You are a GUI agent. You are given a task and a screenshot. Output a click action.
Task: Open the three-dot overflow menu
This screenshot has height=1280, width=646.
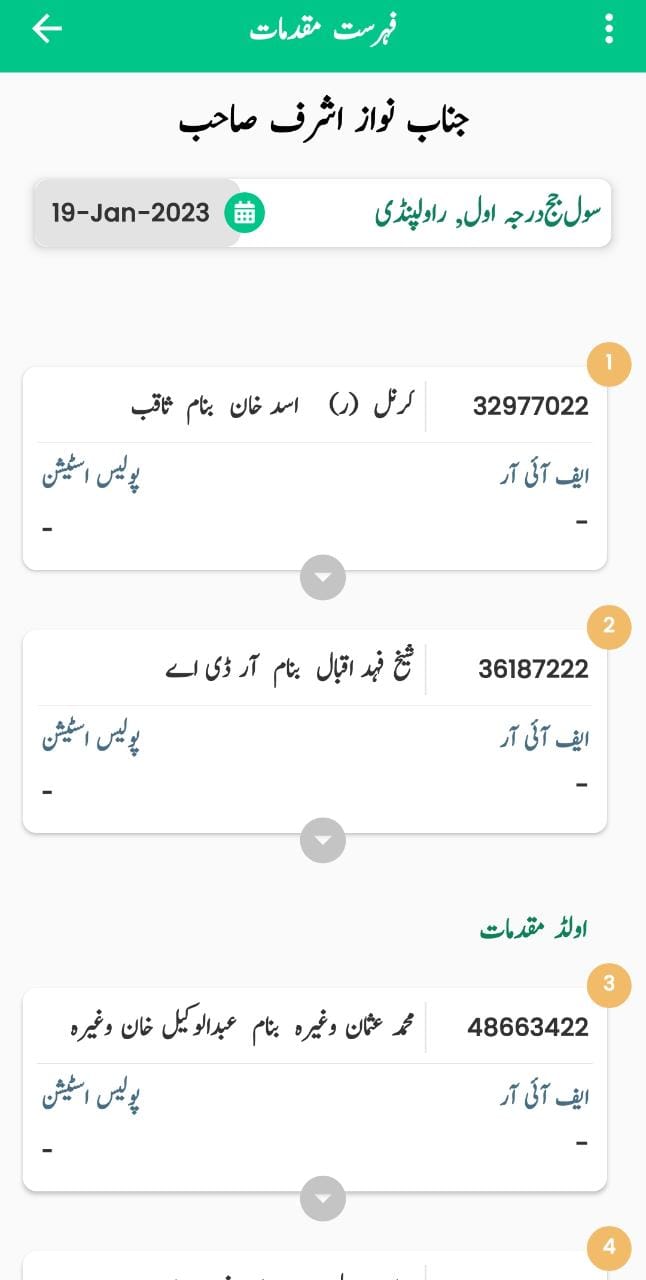coord(608,30)
